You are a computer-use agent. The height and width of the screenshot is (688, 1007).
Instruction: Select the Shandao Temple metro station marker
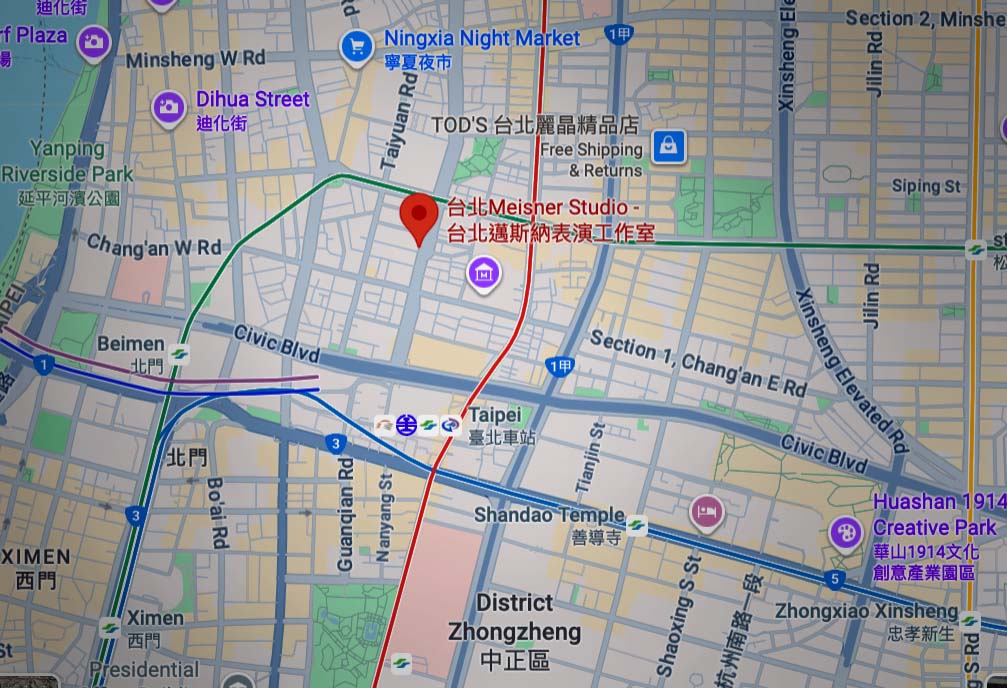[x=636, y=524]
